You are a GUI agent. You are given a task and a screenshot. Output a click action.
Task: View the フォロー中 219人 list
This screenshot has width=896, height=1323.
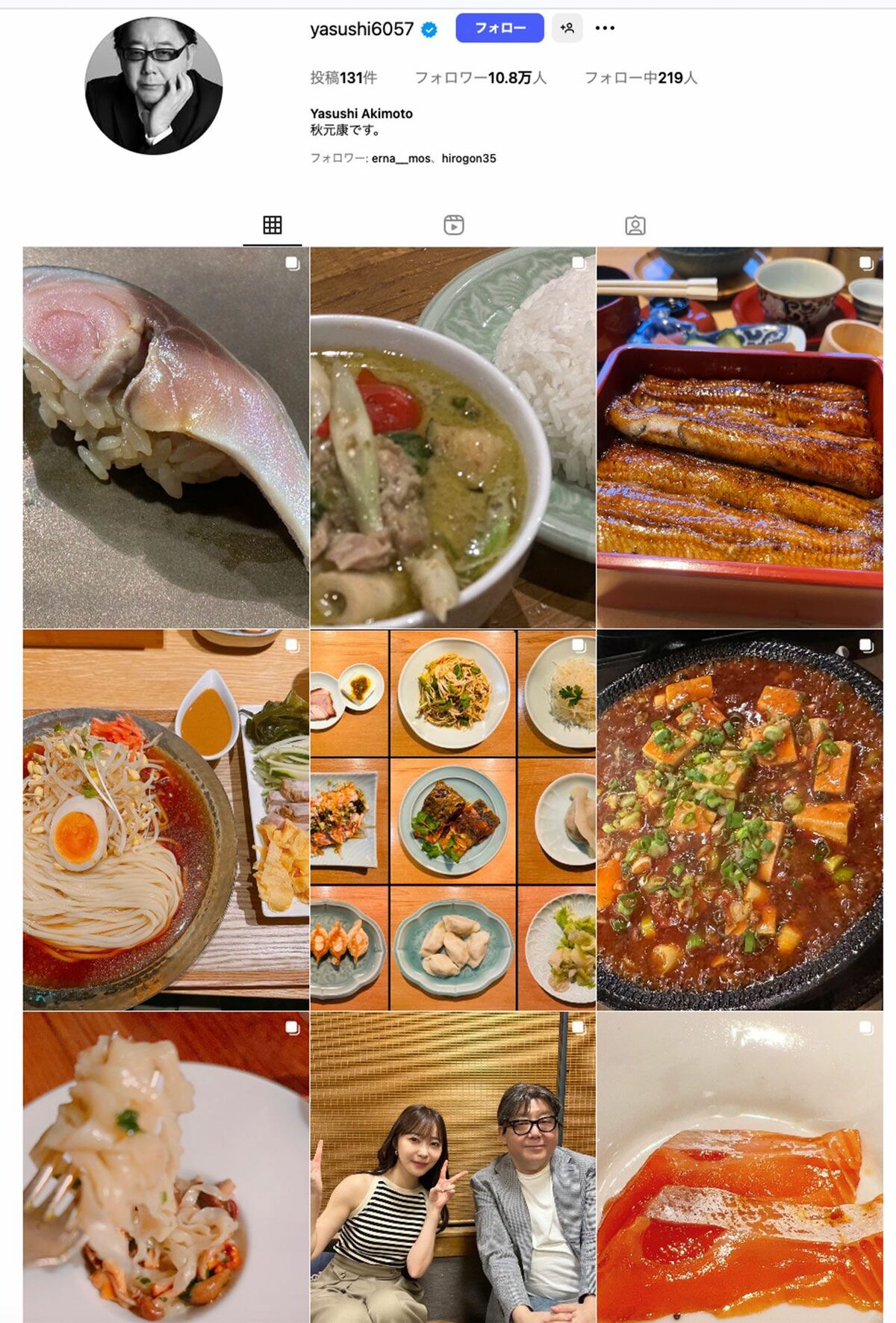(641, 78)
